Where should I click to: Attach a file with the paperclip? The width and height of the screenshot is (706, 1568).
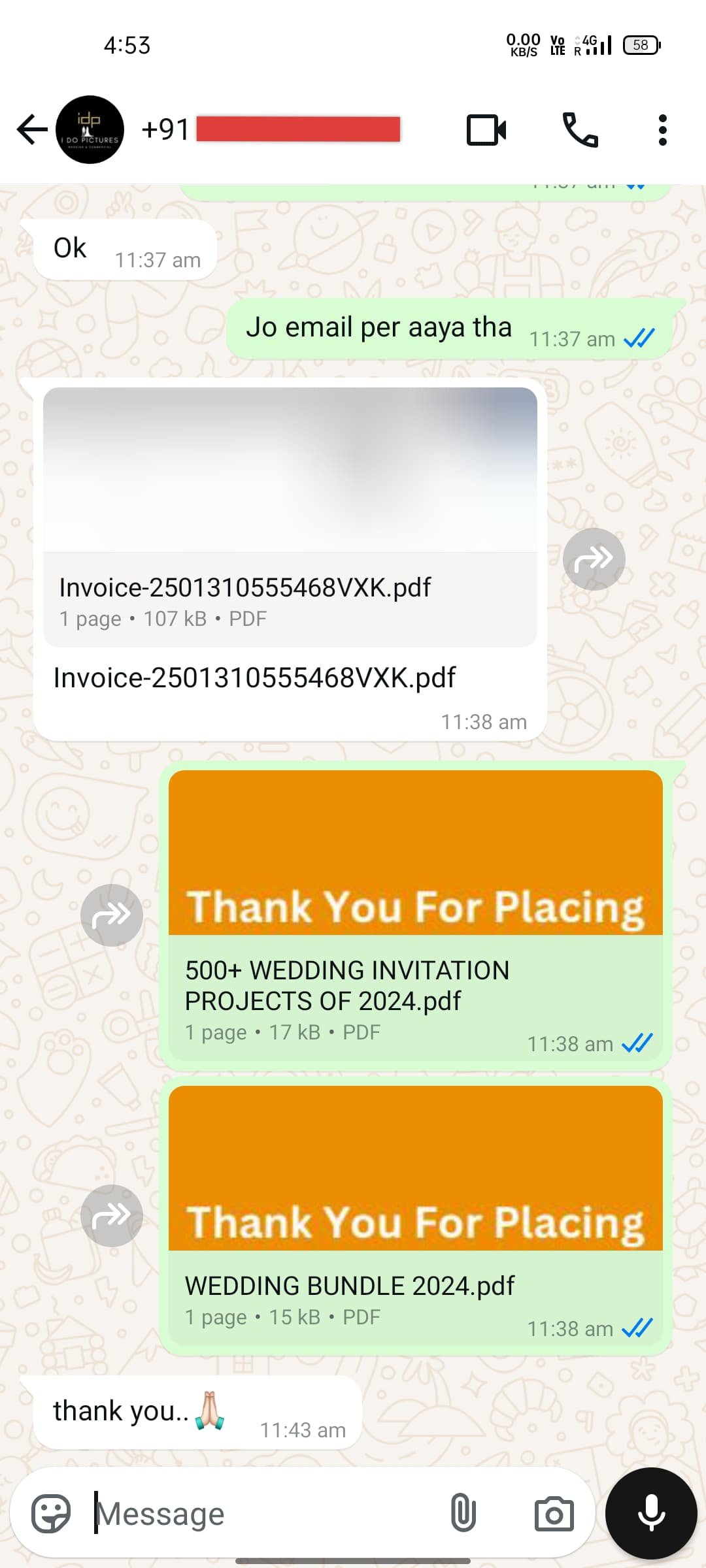(x=463, y=1513)
